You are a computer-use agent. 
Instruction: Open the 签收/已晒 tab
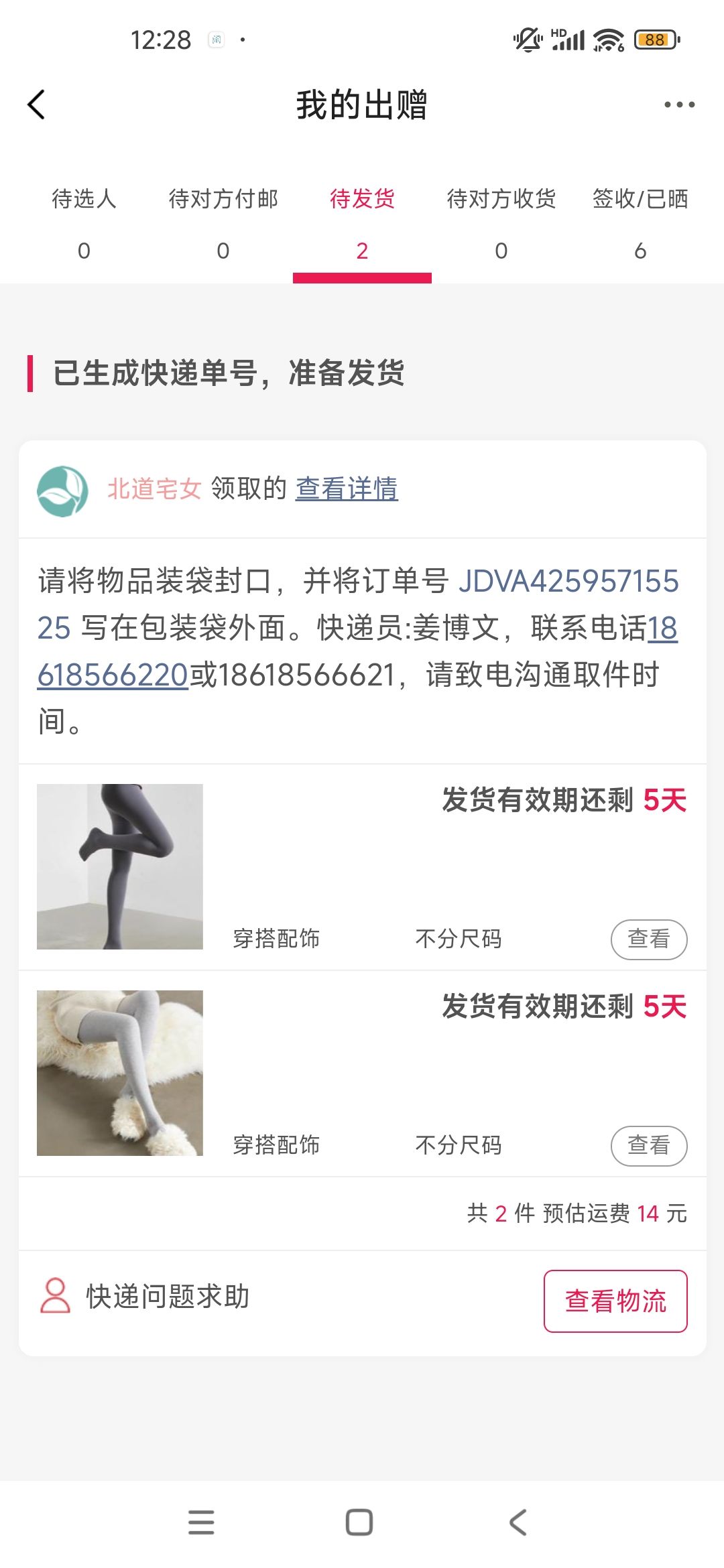click(x=640, y=223)
